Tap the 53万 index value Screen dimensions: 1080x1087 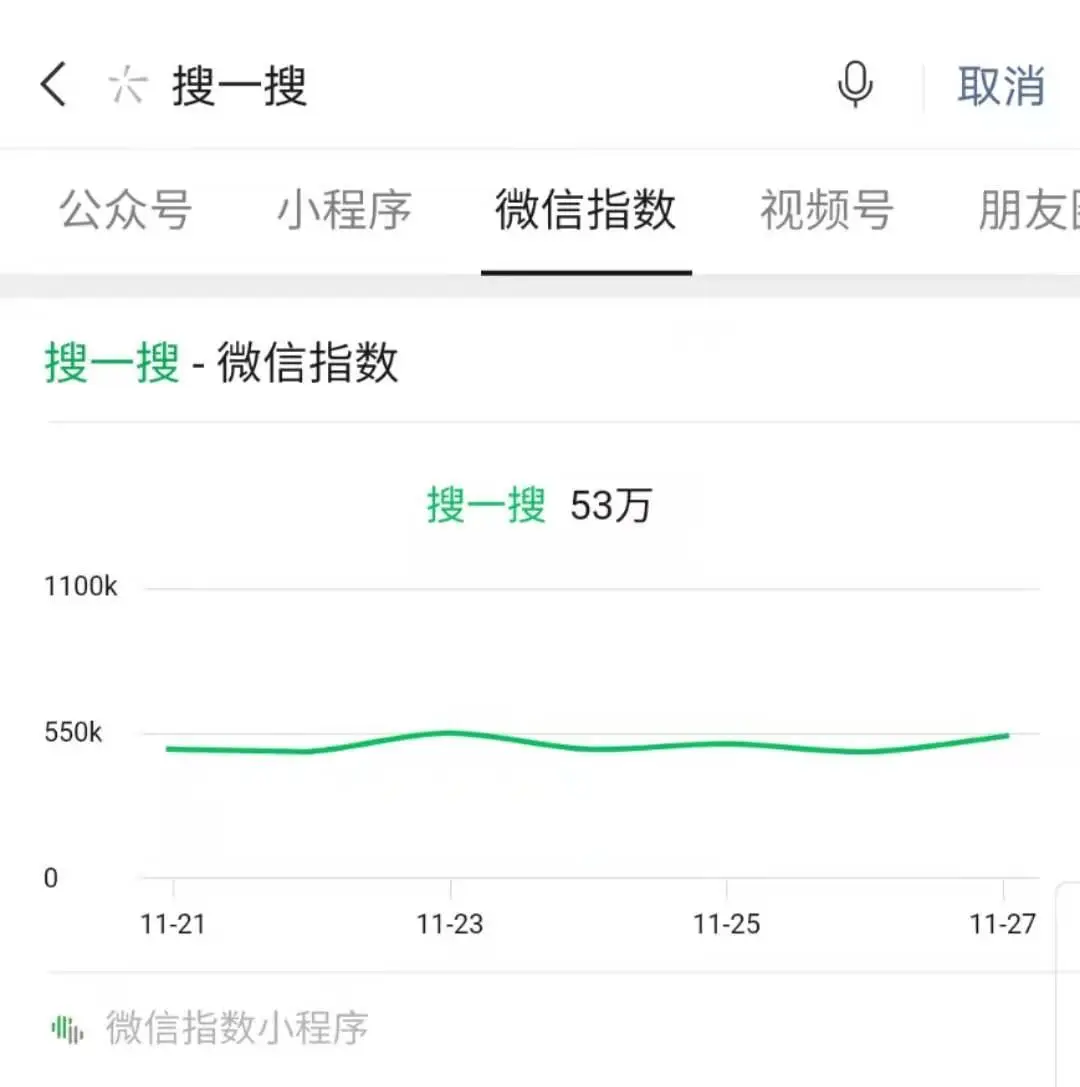pyautogui.click(x=610, y=507)
